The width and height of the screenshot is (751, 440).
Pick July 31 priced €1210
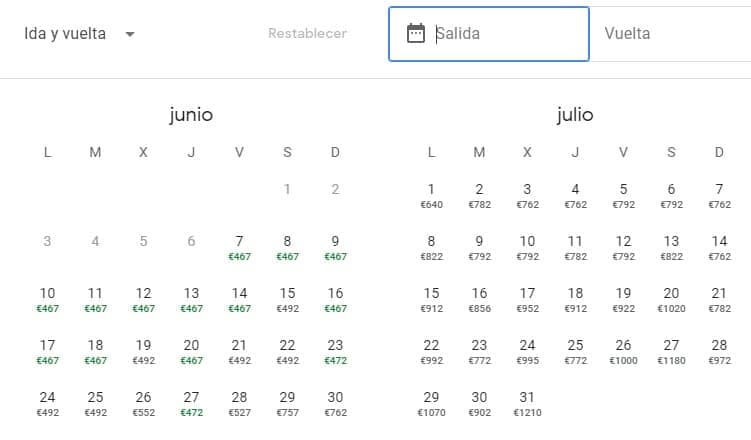(527, 402)
